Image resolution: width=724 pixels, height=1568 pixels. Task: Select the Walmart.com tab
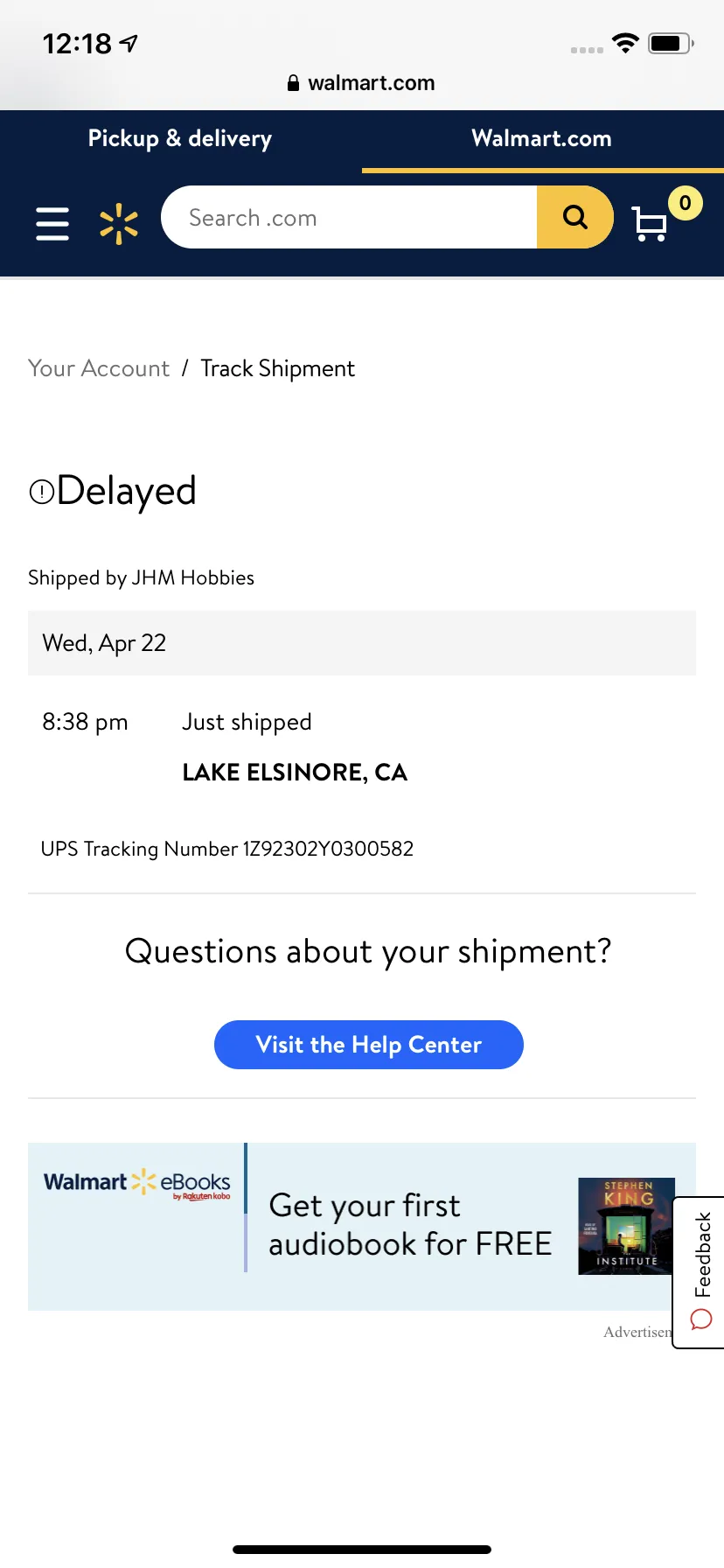(x=542, y=138)
